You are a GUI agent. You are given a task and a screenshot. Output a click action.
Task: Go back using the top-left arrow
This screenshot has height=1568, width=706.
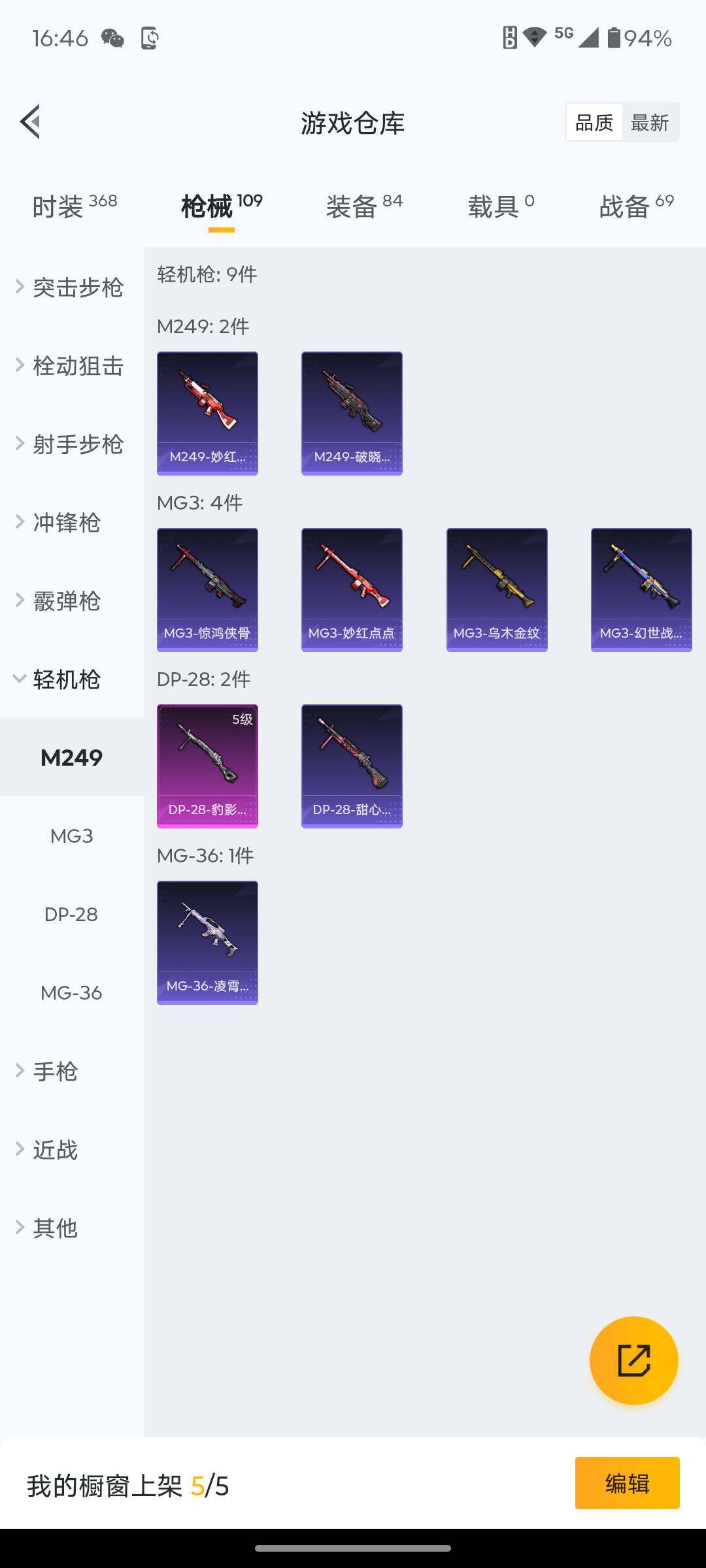tap(31, 122)
